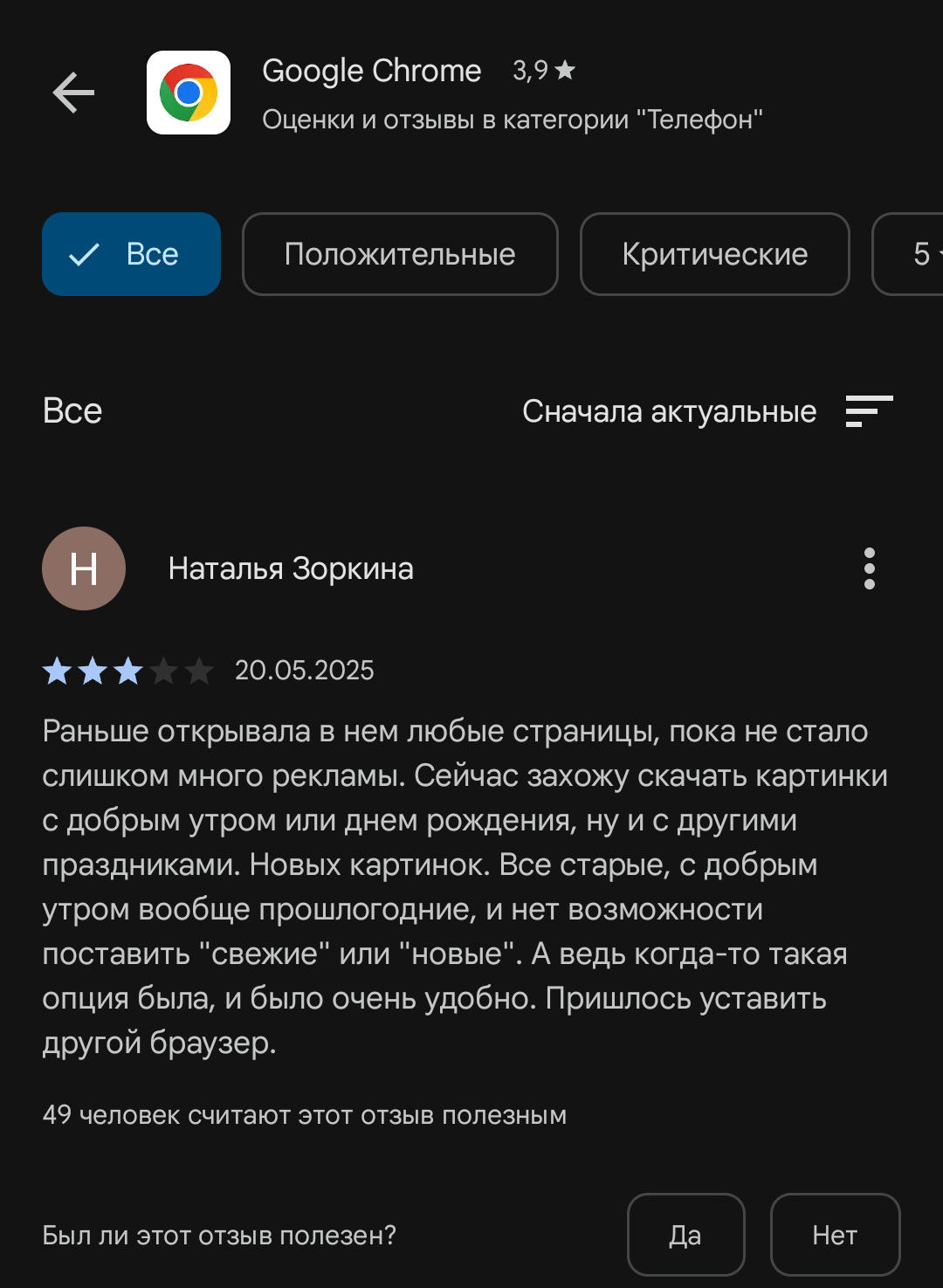Screen dimensions: 943x1288
Task: Choose the 5-star rating filter chip
Action: click(917, 254)
